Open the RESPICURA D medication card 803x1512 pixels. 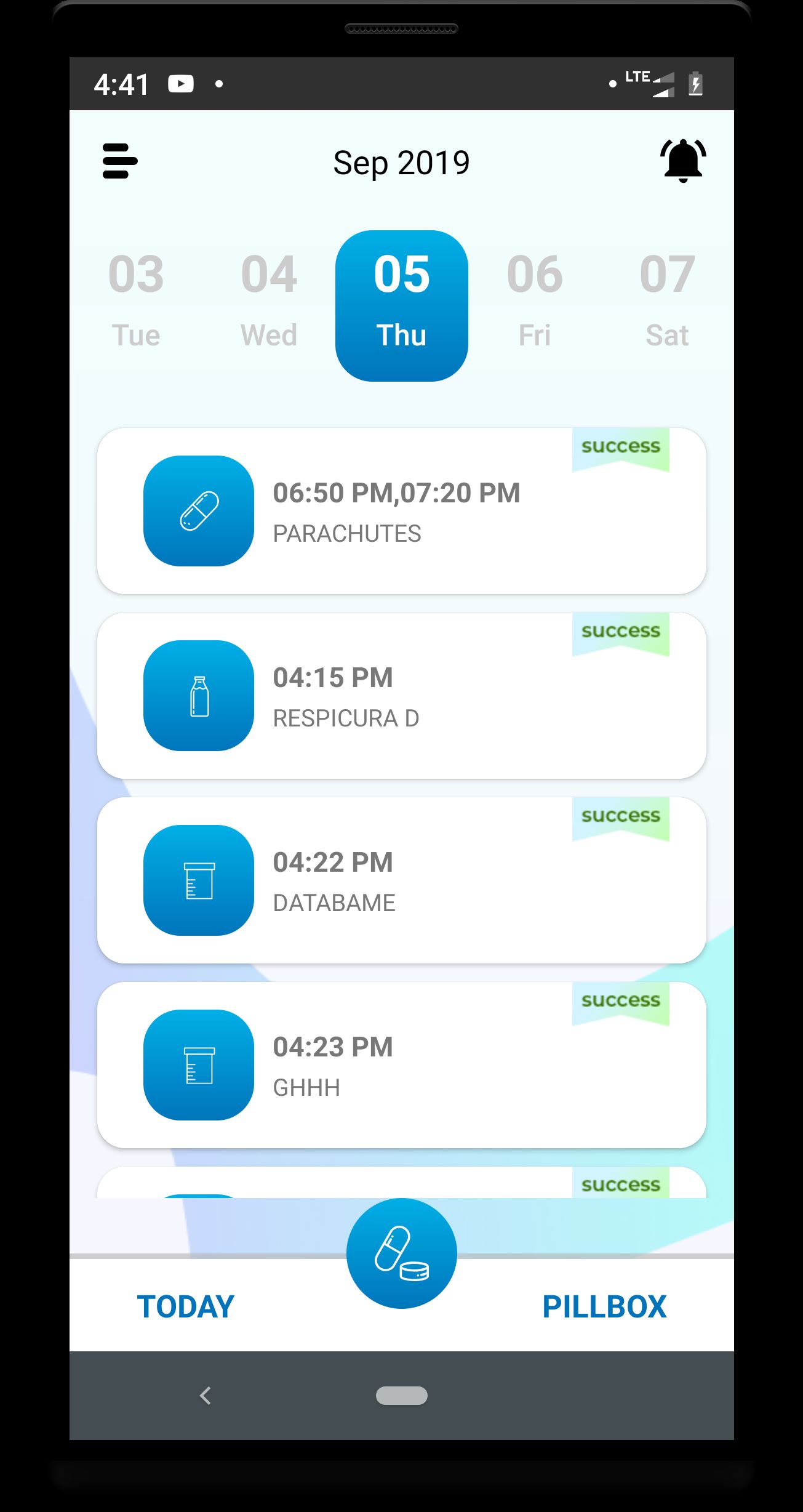coord(402,696)
